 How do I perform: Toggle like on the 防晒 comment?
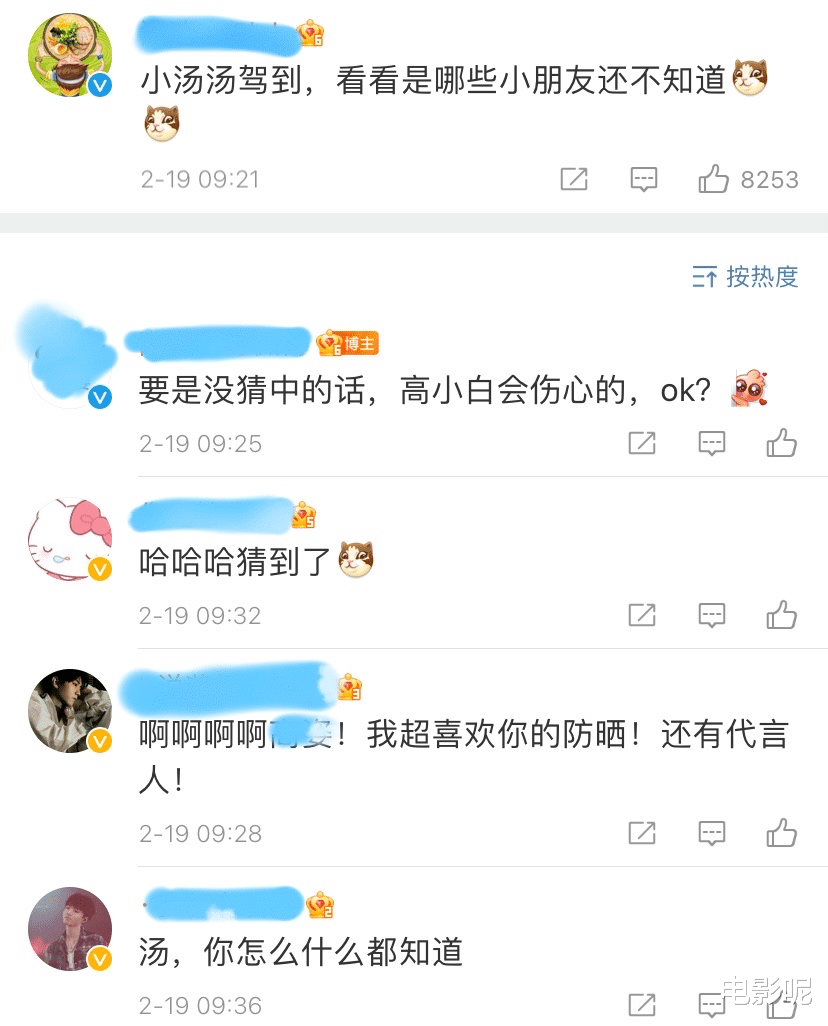tap(781, 833)
